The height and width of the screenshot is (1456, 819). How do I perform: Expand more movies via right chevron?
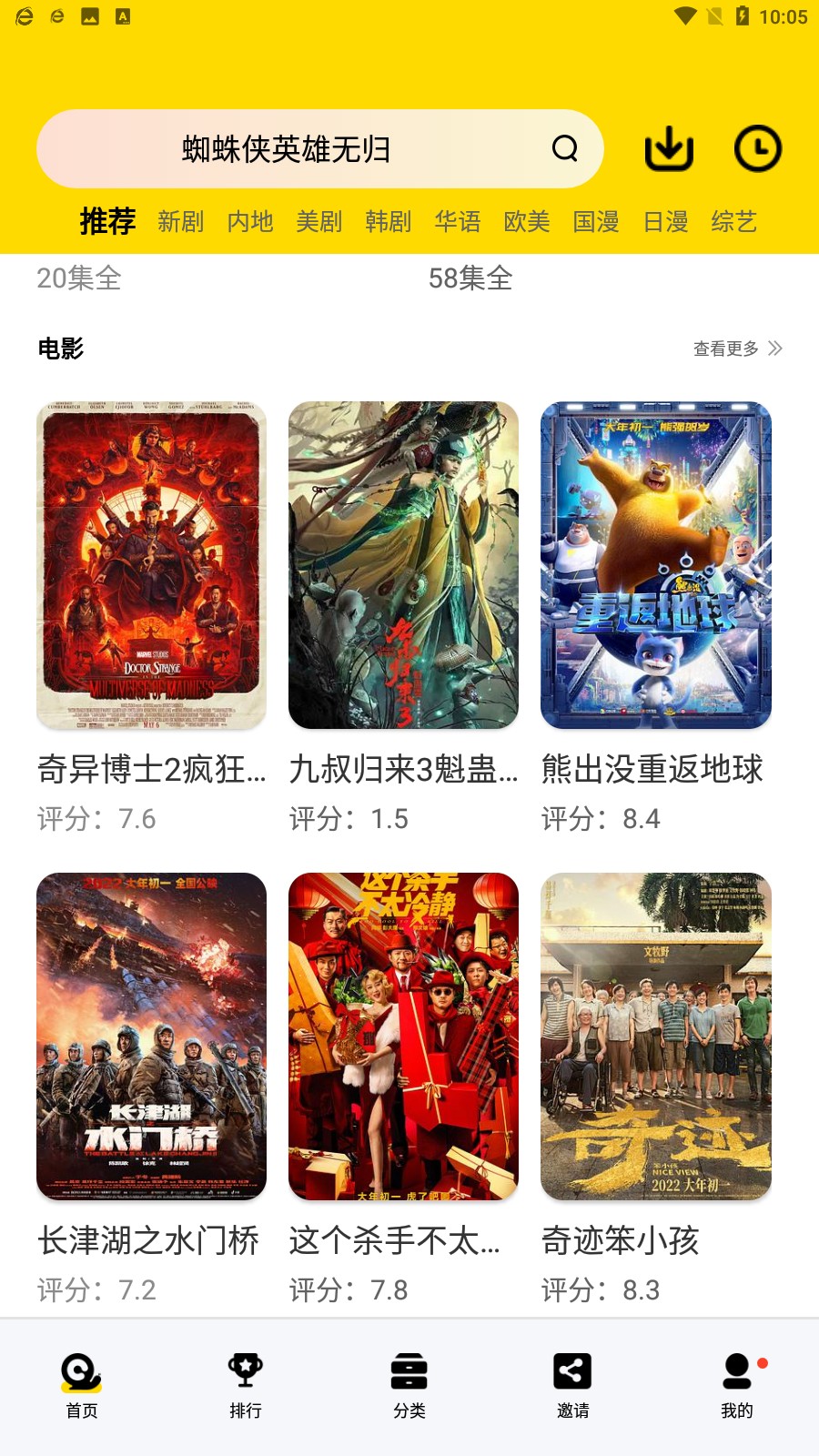pyautogui.click(x=775, y=347)
